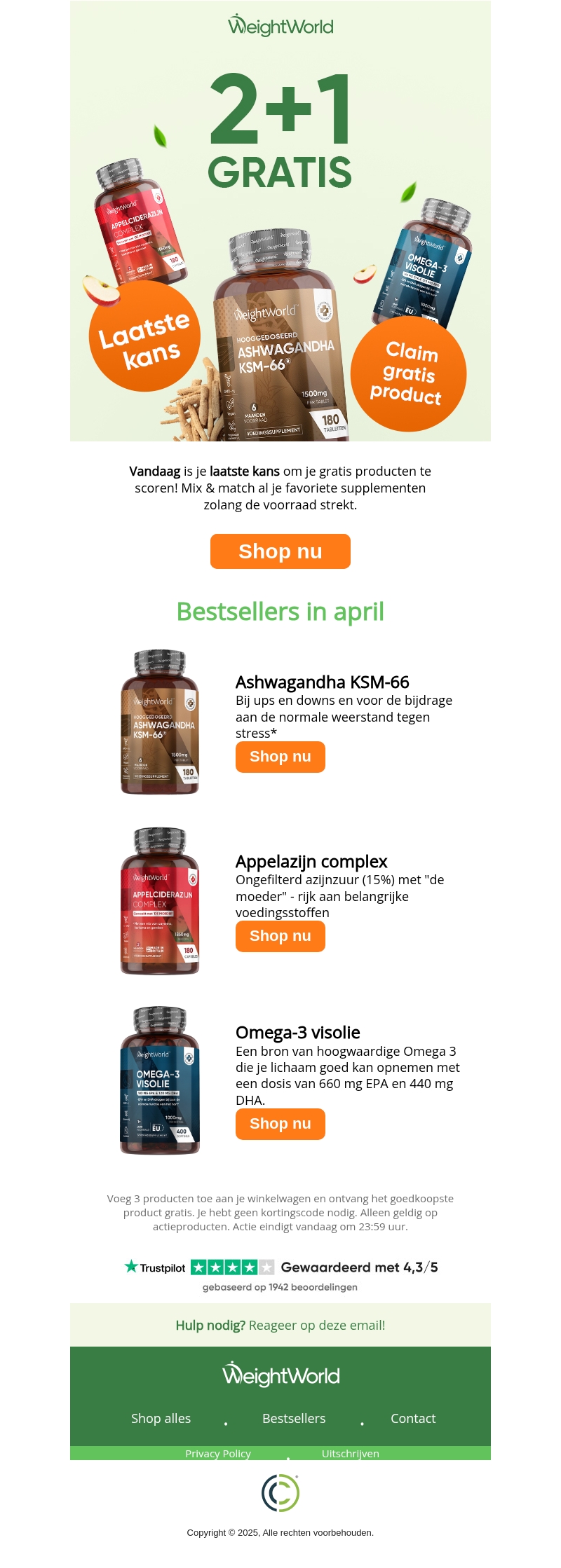The width and height of the screenshot is (561, 1568).
Task: View the Appelazijn complex bottle image
Action: (160, 901)
